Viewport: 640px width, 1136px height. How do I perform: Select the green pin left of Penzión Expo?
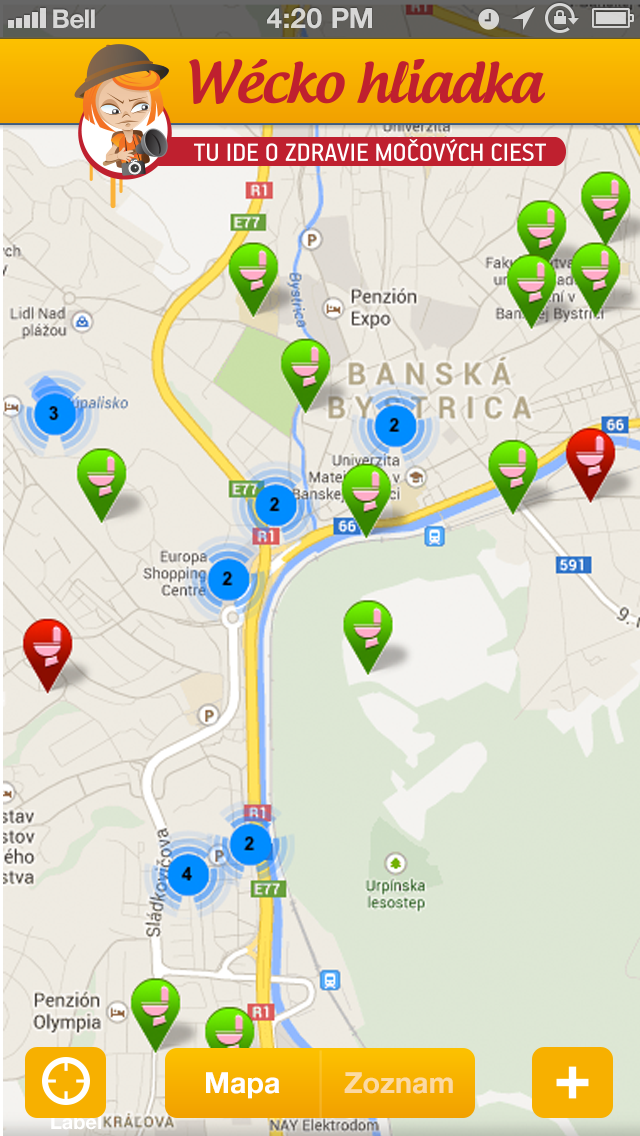point(252,271)
